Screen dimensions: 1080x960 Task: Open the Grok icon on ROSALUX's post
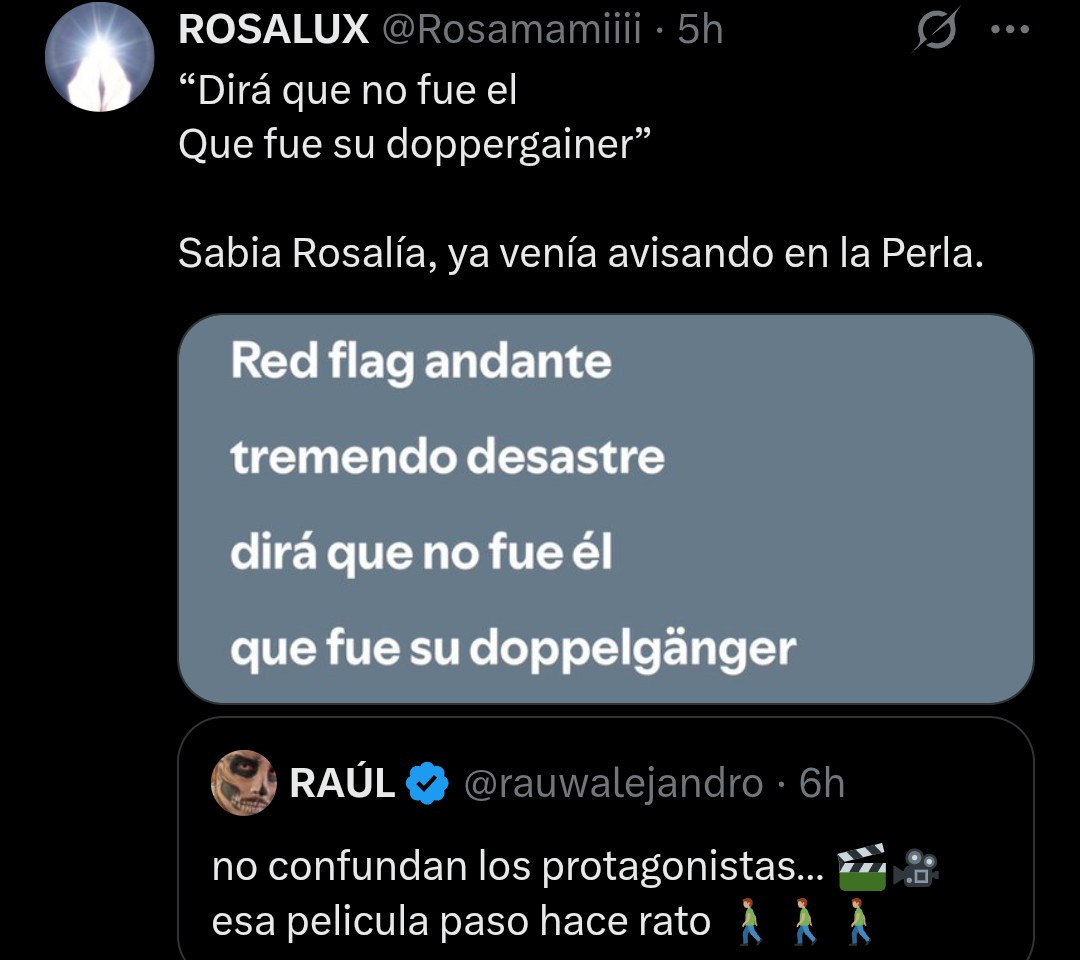click(937, 31)
